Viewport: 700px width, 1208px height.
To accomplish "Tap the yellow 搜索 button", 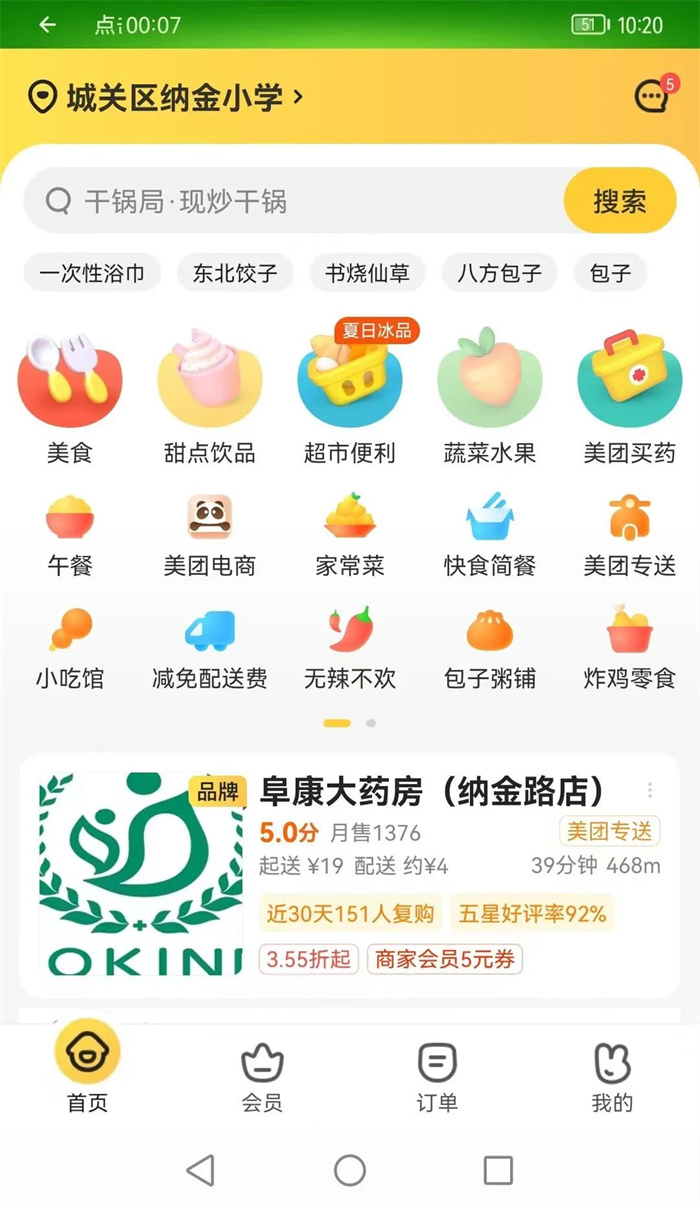I will point(619,201).
